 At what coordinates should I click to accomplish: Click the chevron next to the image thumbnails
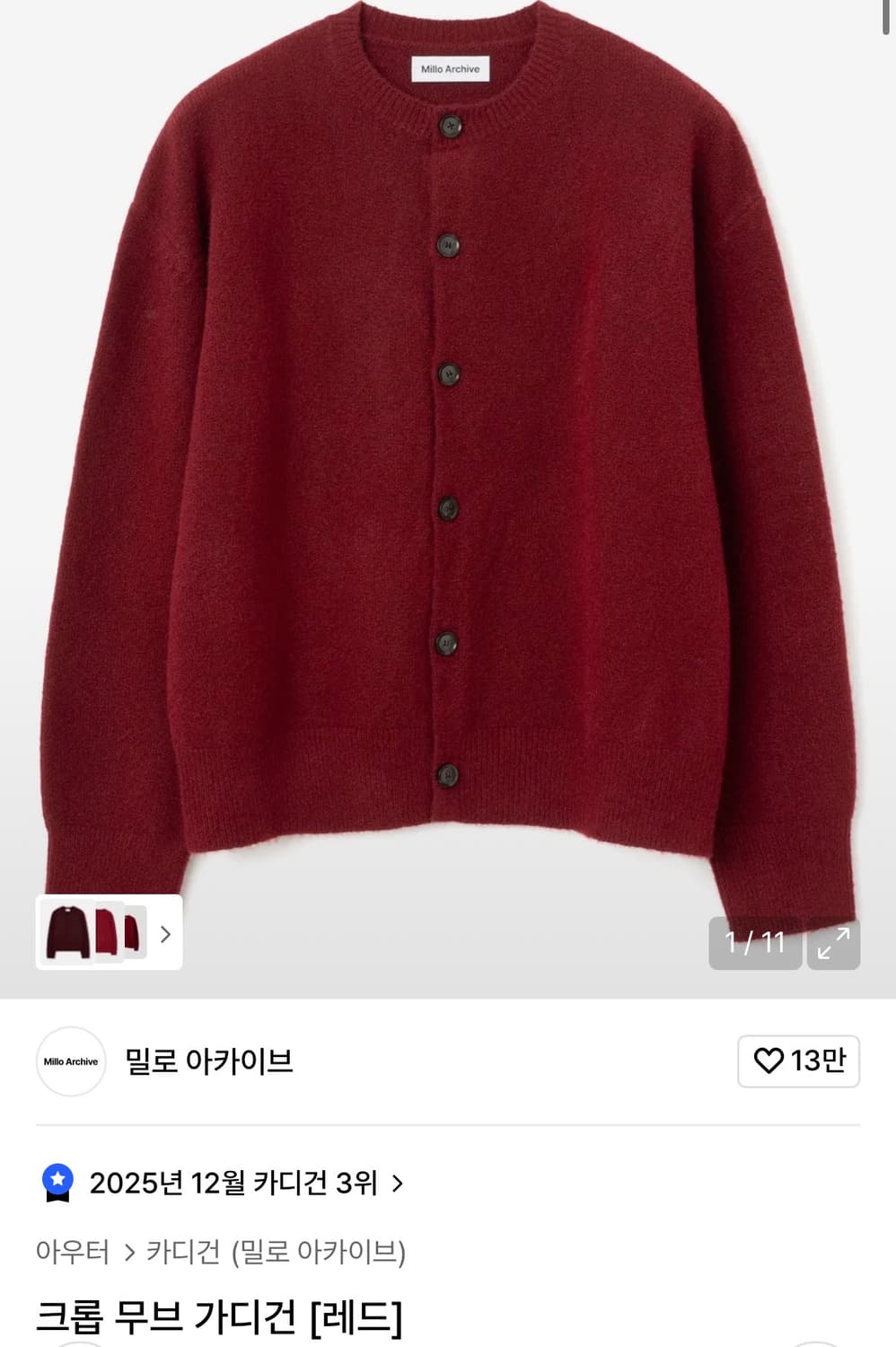click(x=165, y=934)
